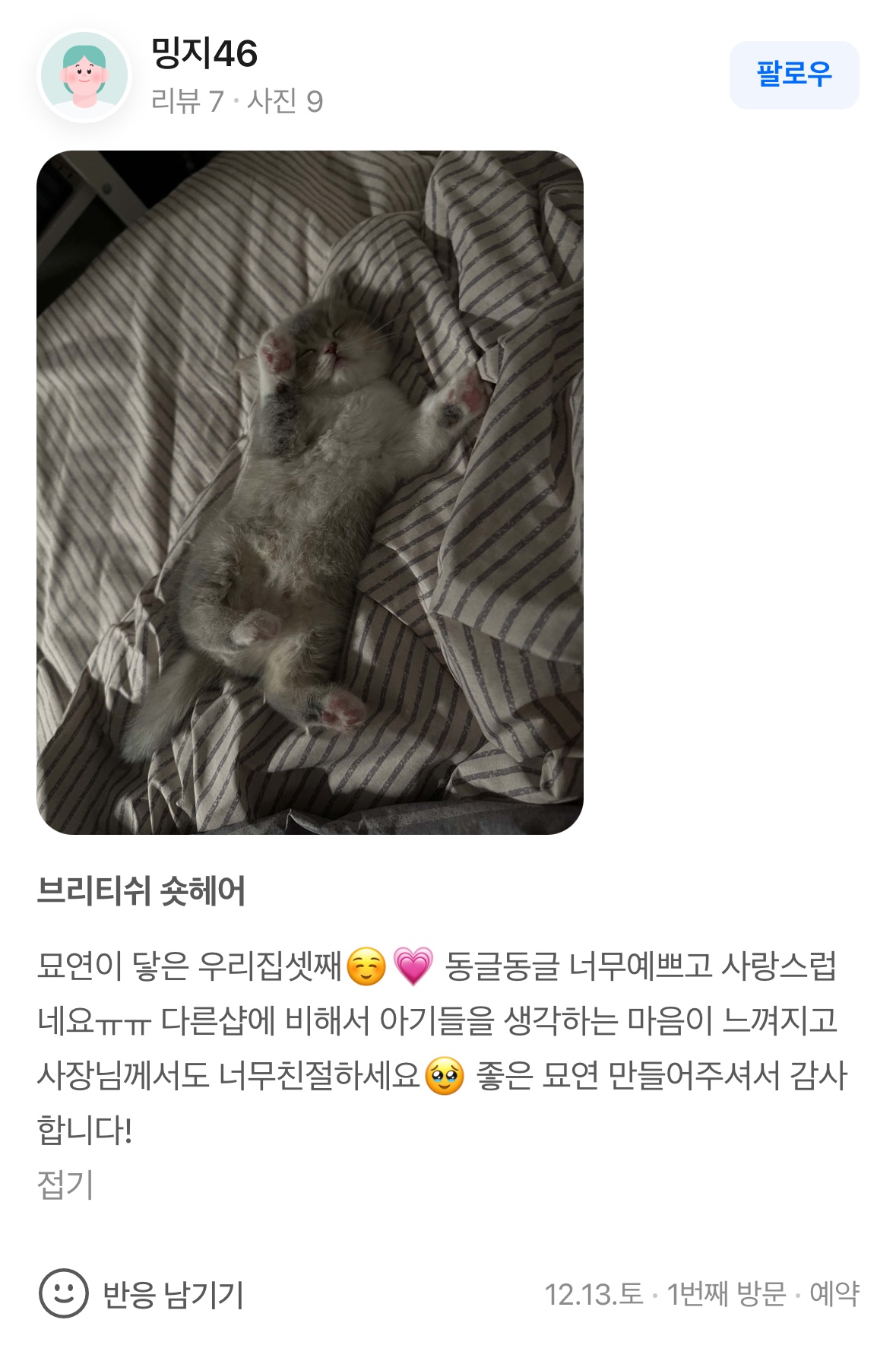Image resolution: width=896 pixels, height=1361 pixels.
Task: Open the 밍지46 username link
Action: point(204,54)
